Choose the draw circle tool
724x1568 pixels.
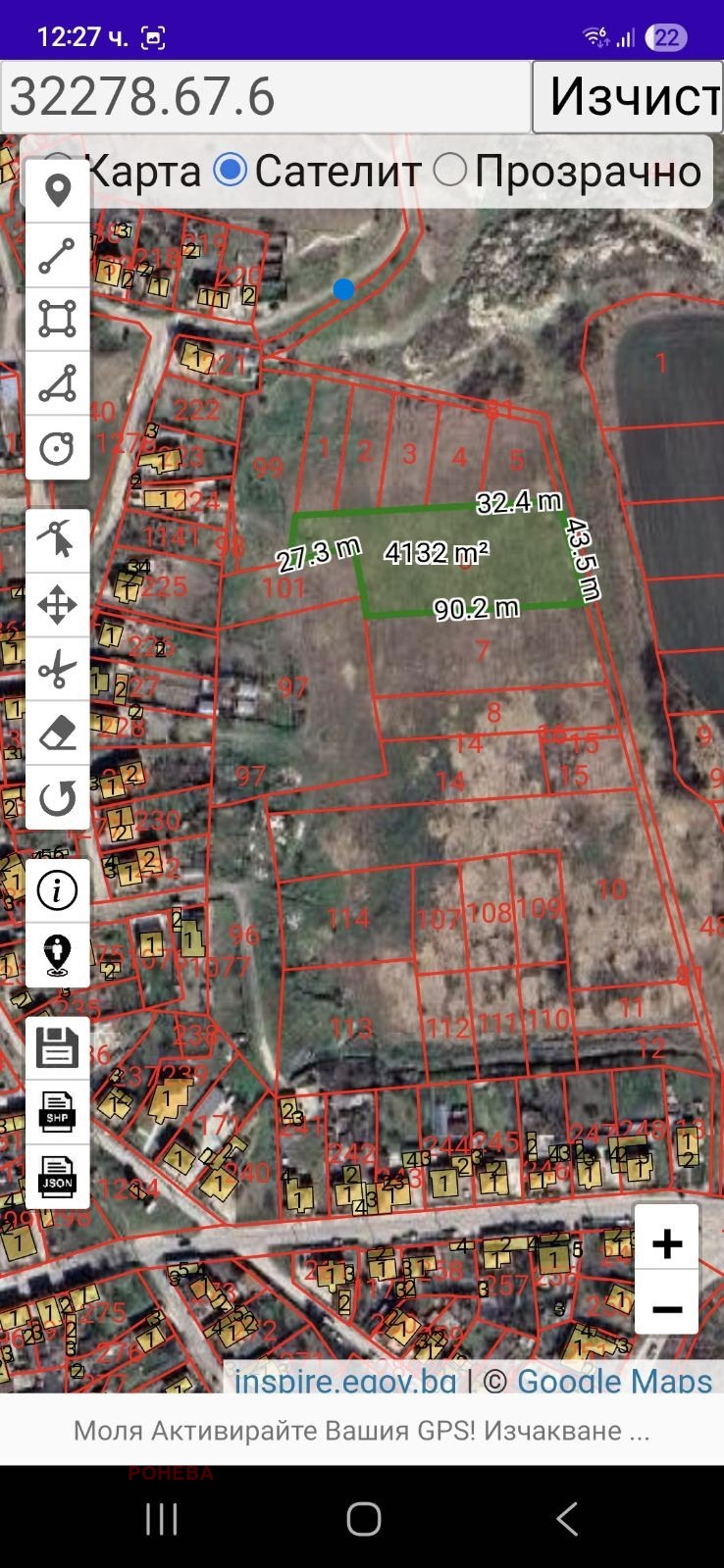(x=58, y=448)
